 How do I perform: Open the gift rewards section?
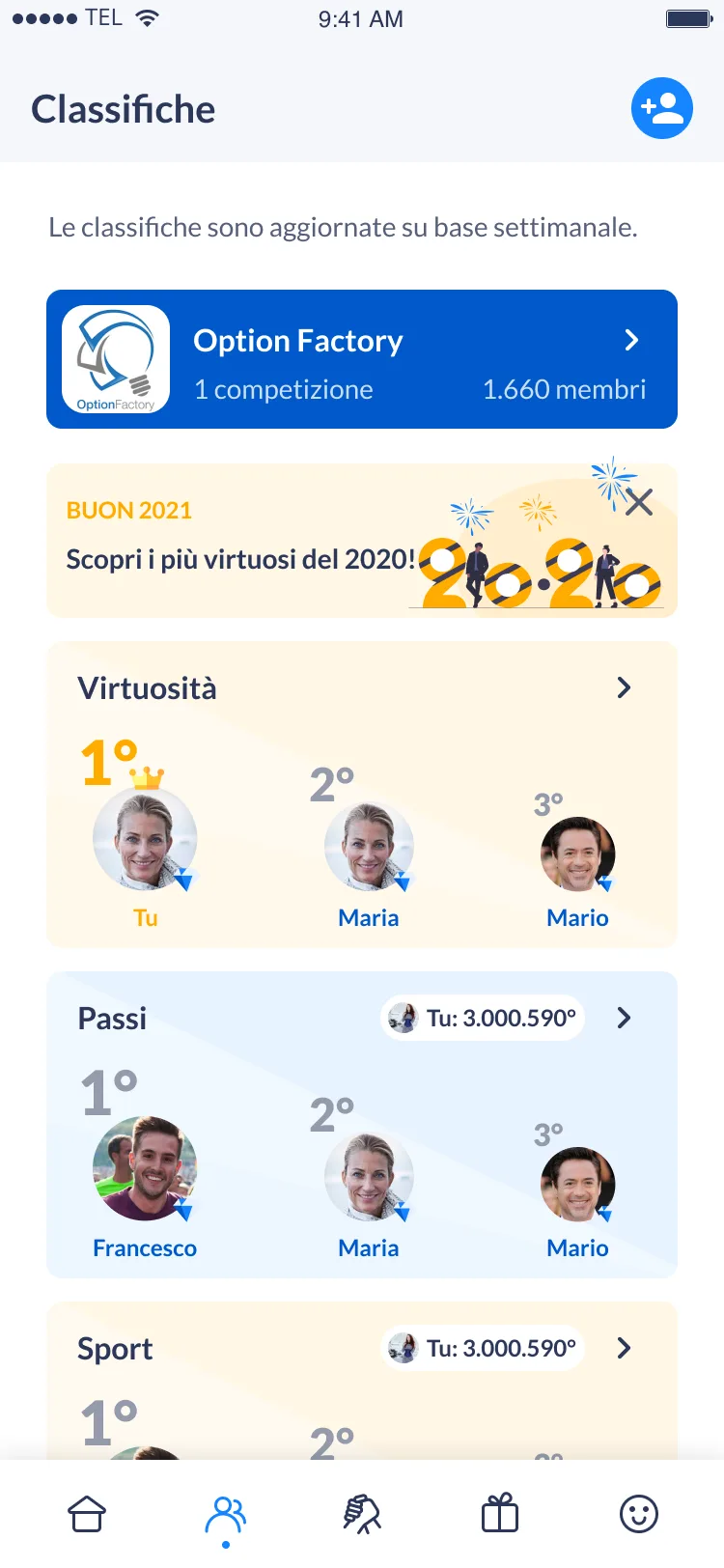(498, 1514)
